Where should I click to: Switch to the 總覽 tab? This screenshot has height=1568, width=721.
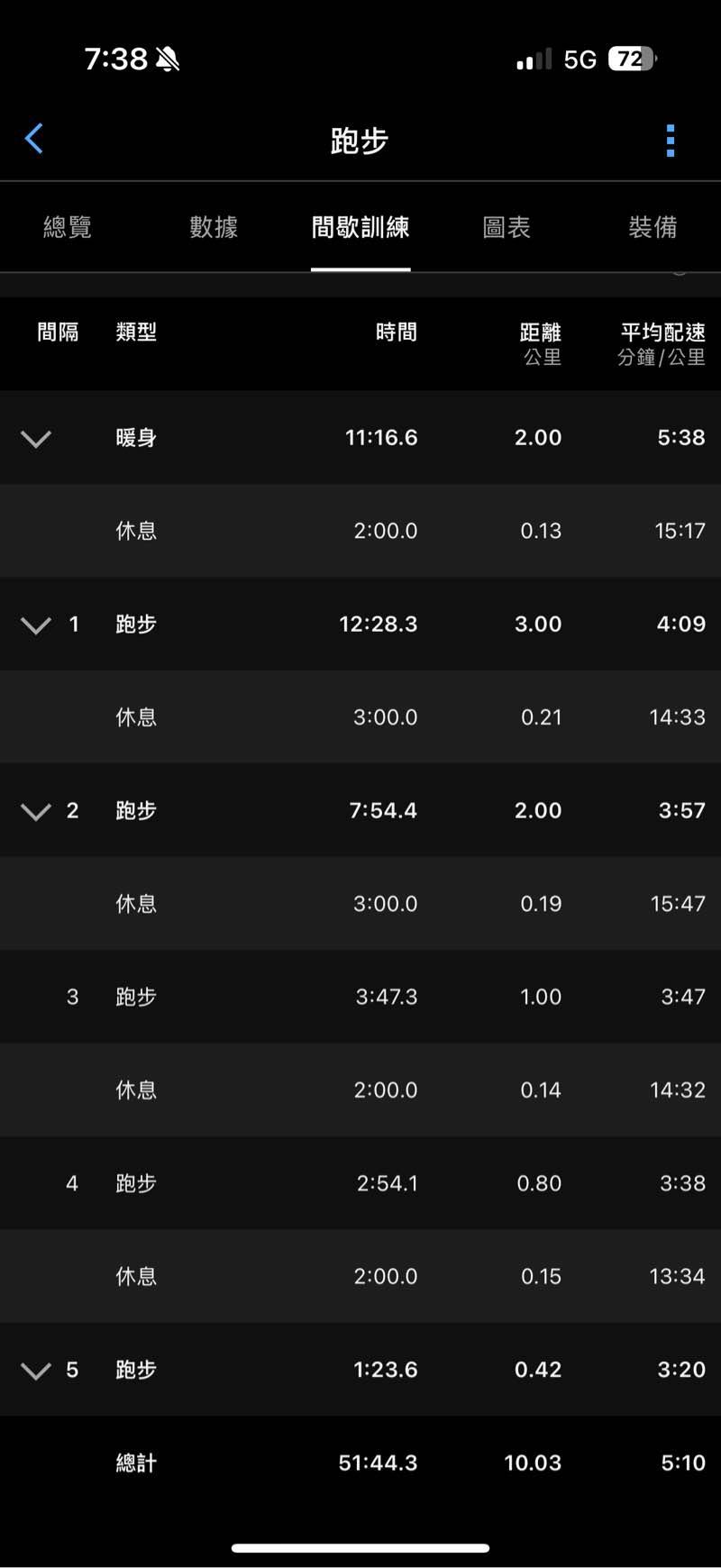(x=68, y=227)
